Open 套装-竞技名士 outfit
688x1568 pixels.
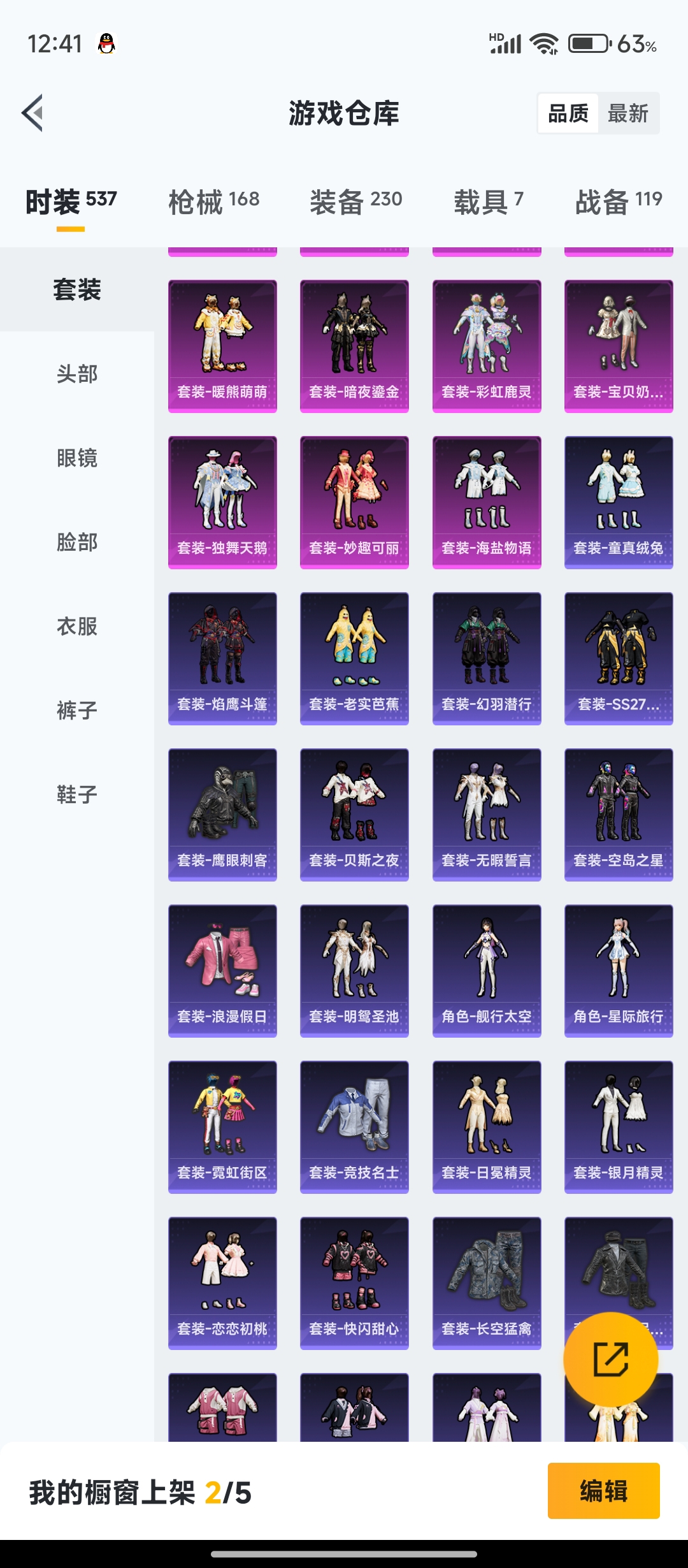pyautogui.click(x=354, y=1127)
